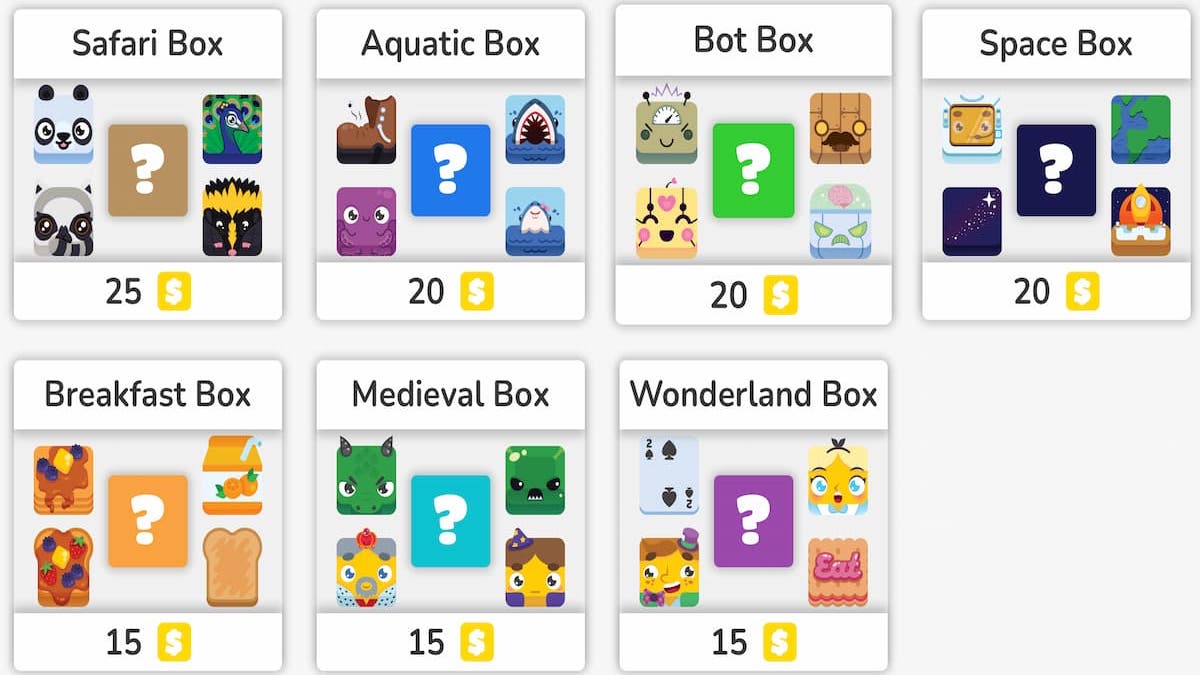Choose the Space Box
The image size is (1200, 675).
tap(1055, 170)
